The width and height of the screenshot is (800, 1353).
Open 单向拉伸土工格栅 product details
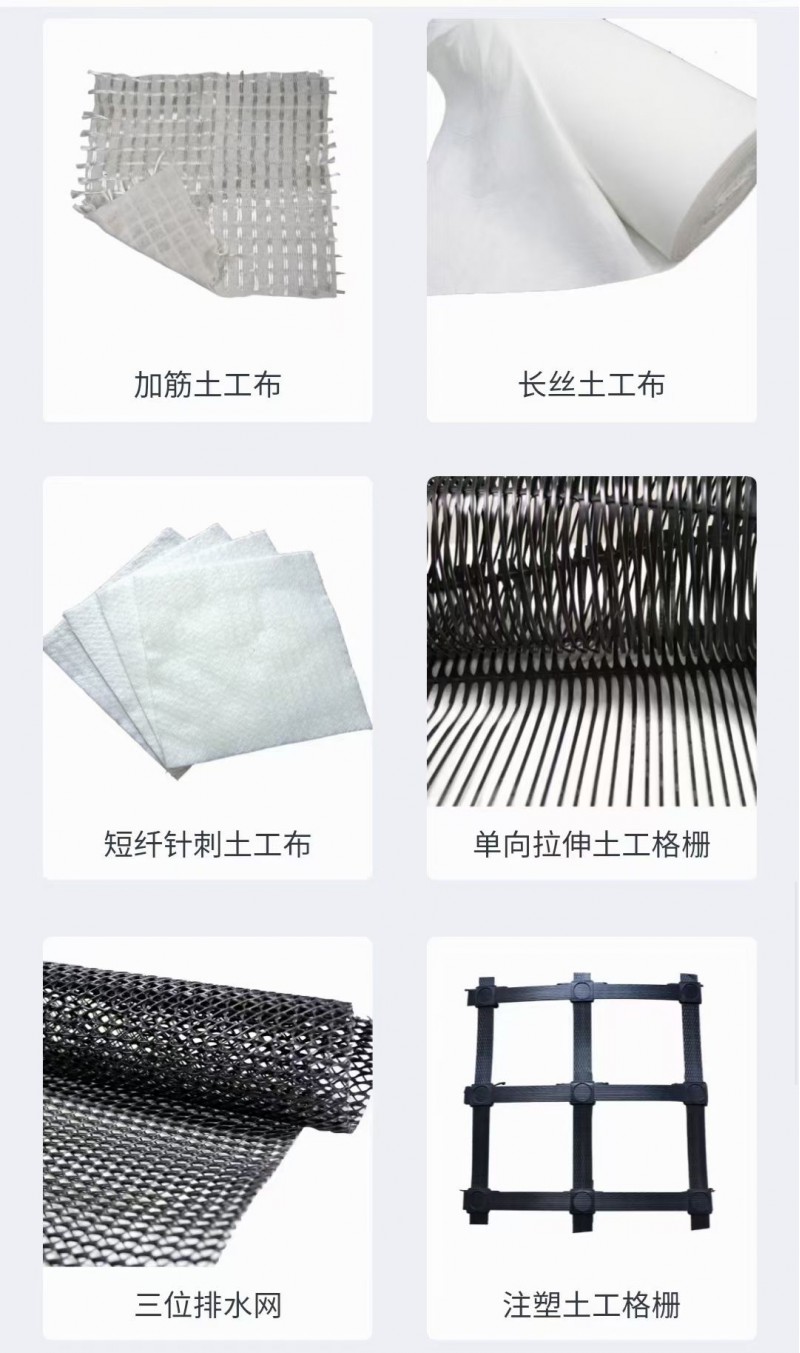pos(591,677)
